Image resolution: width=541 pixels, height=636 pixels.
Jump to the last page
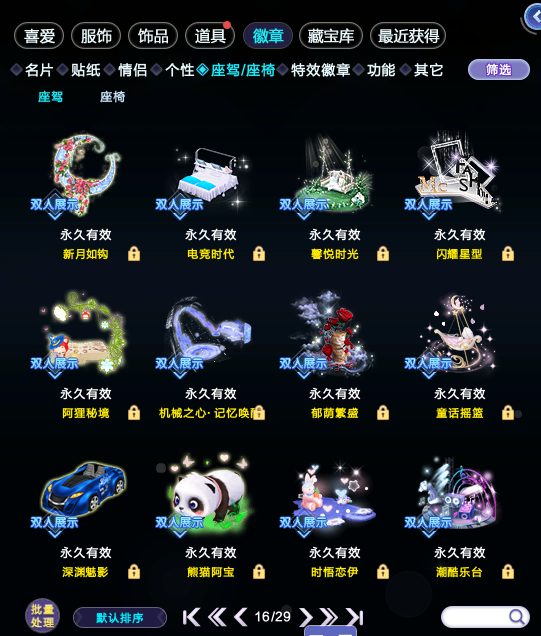pyautogui.click(x=354, y=617)
